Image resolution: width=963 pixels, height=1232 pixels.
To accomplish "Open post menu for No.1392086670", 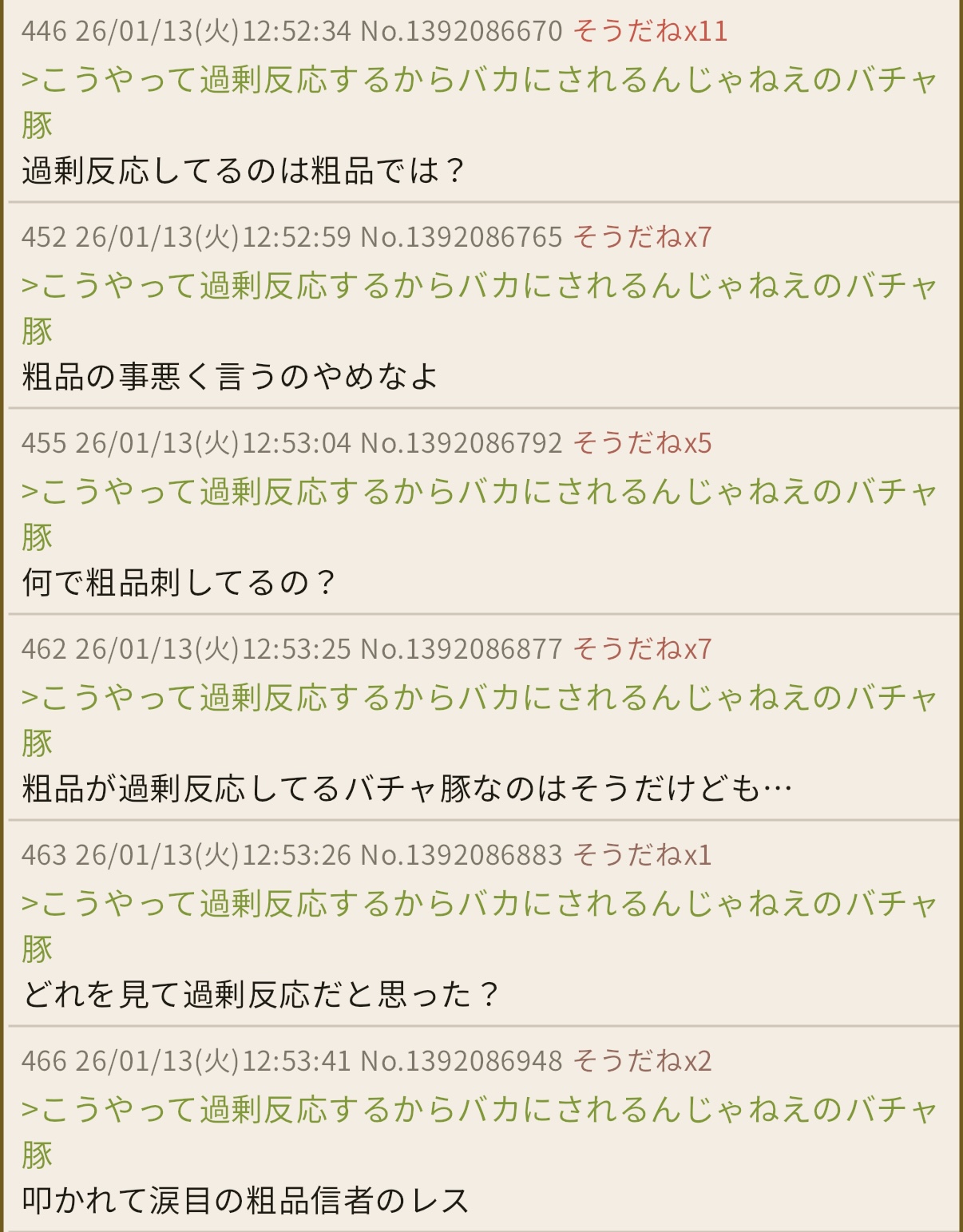I will (x=462, y=31).
